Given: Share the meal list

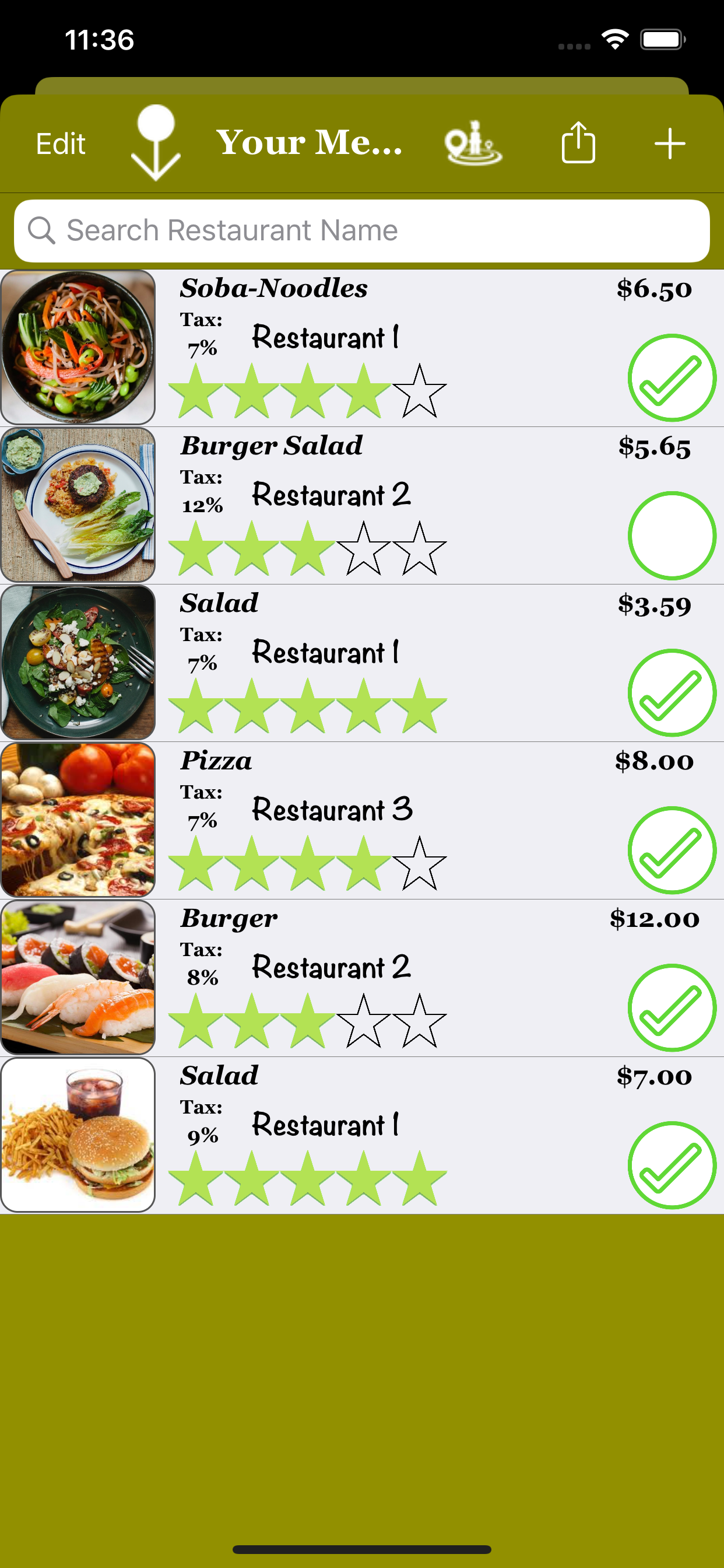Looking at the screenshot, I should click(x=577, y=142).
